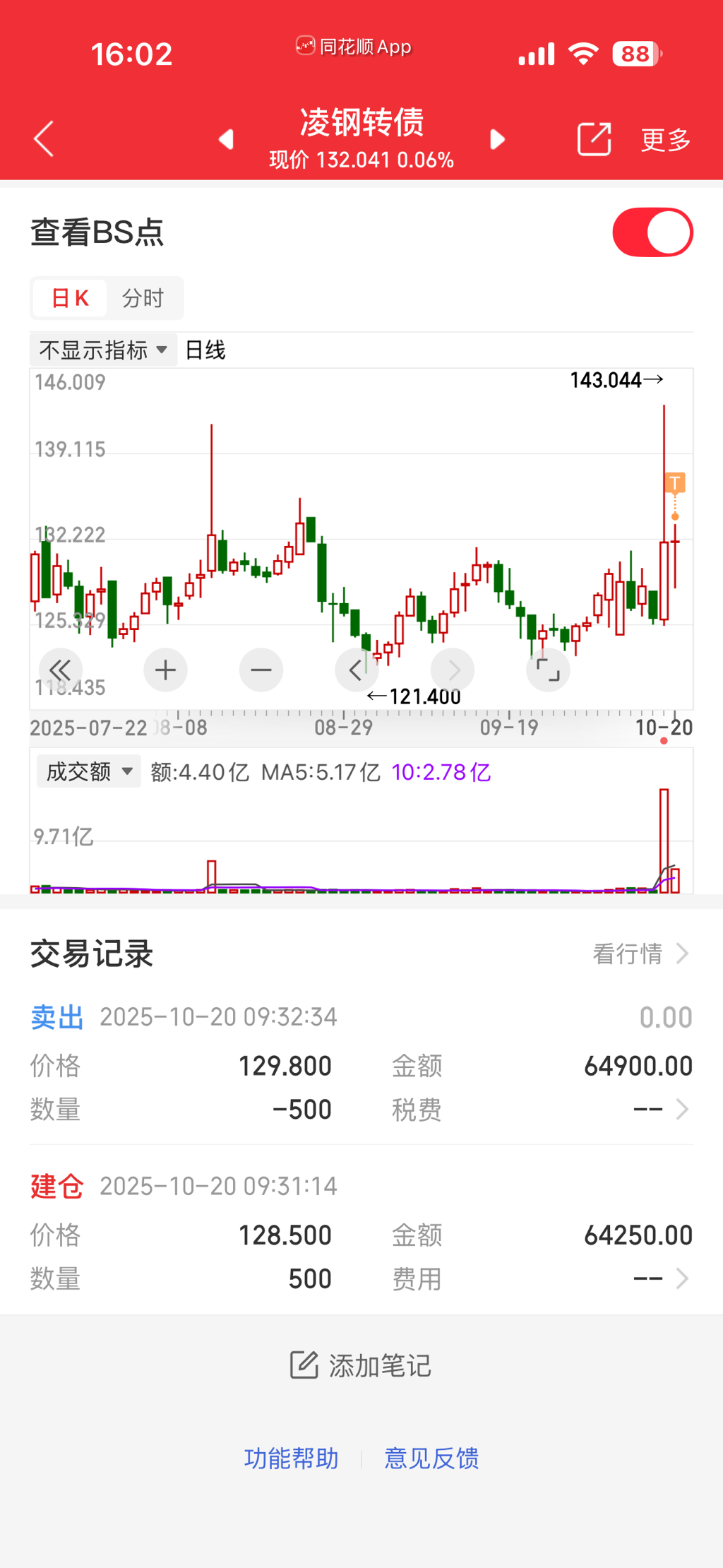Open the 成交额 indicator dropdown

[x=89, y=771]
